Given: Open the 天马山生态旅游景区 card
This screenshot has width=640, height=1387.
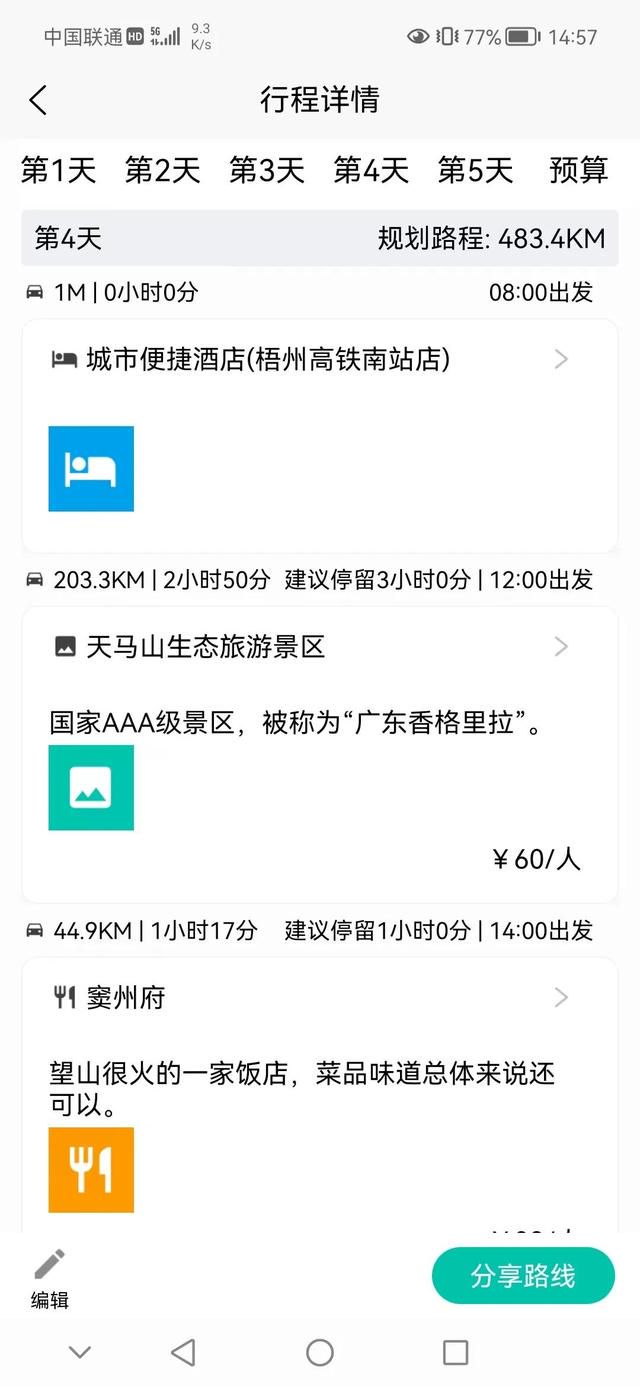Looking at the screenshot, I should 320,754.
